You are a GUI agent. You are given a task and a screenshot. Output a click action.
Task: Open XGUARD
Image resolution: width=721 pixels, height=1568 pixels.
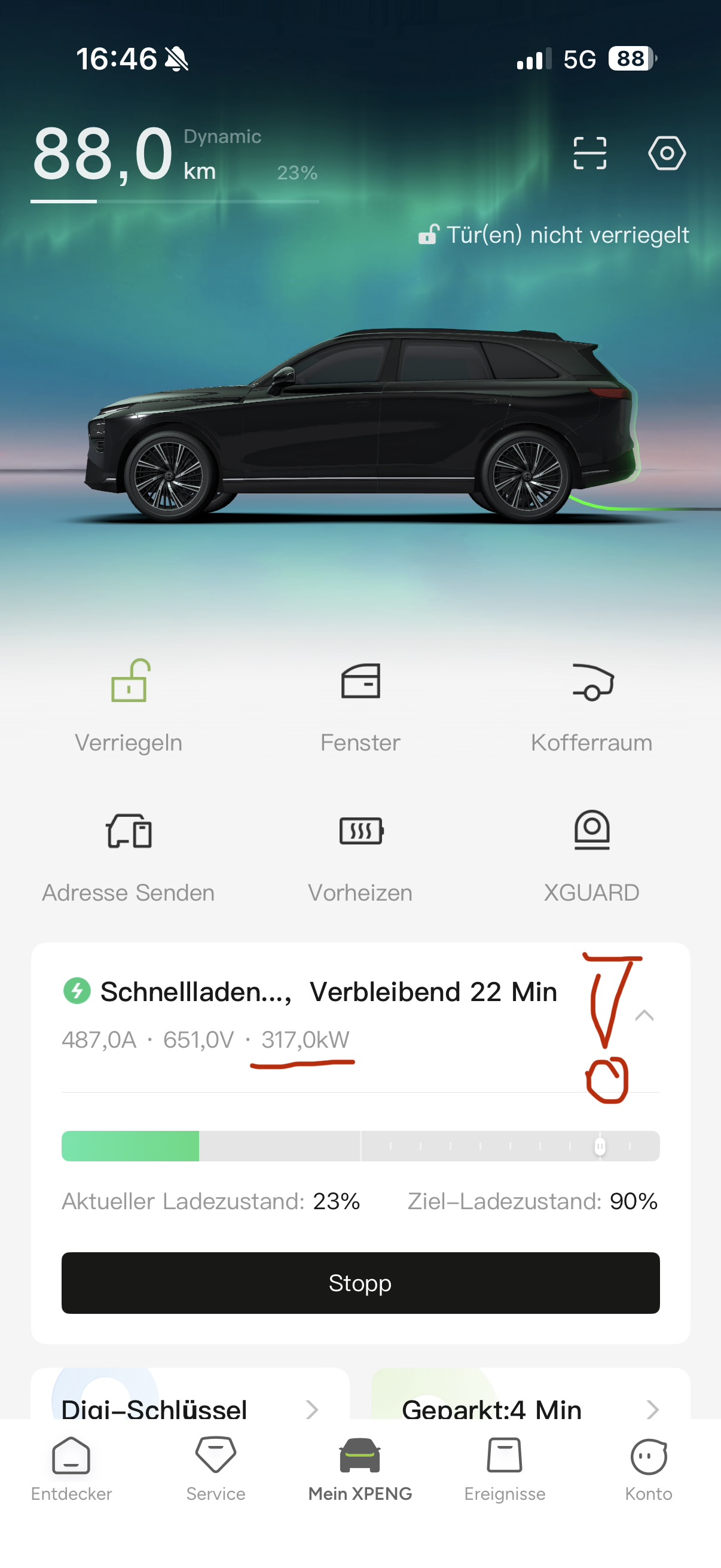591,856
